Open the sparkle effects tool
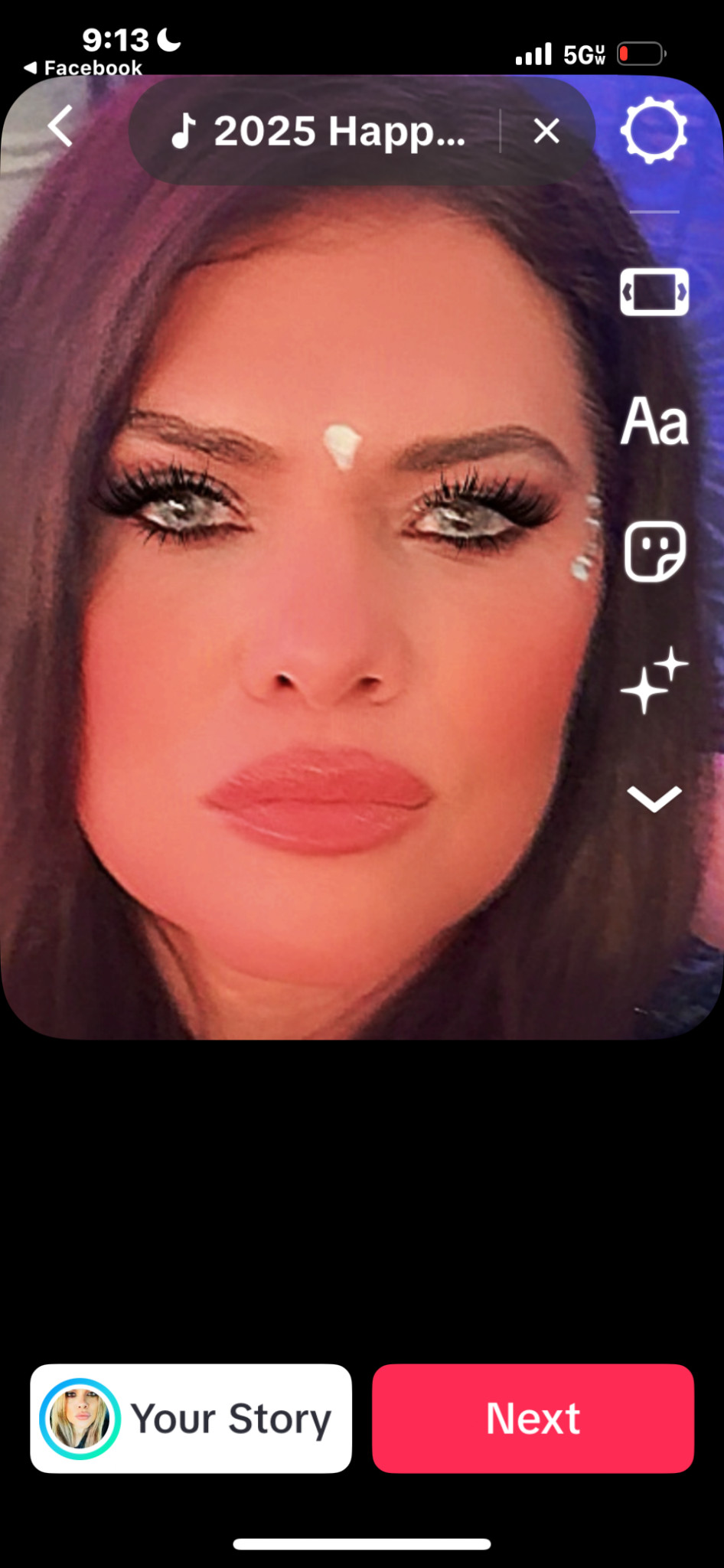This screenshot has width=724, height=1568. click(654, 681)
